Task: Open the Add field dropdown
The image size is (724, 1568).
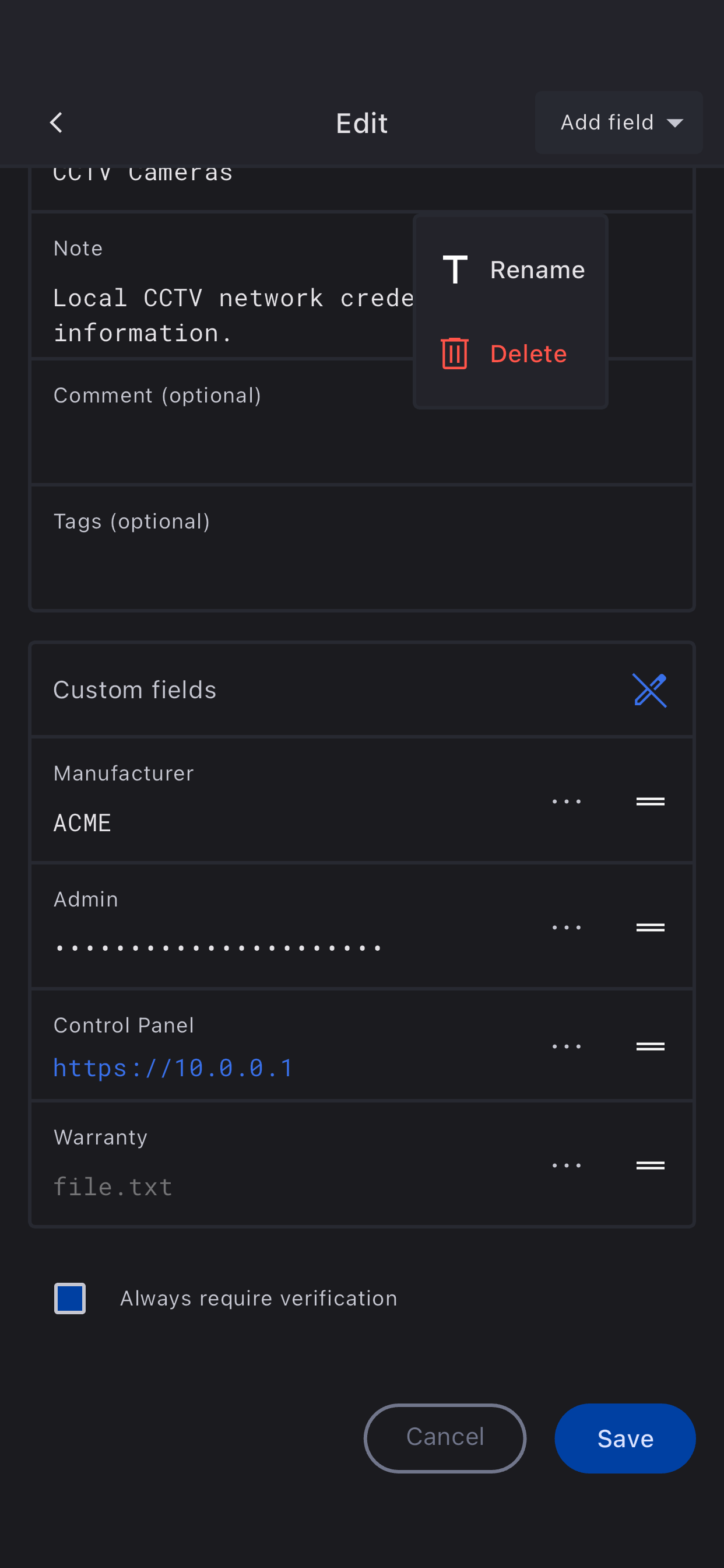Action: click(618, 123)
